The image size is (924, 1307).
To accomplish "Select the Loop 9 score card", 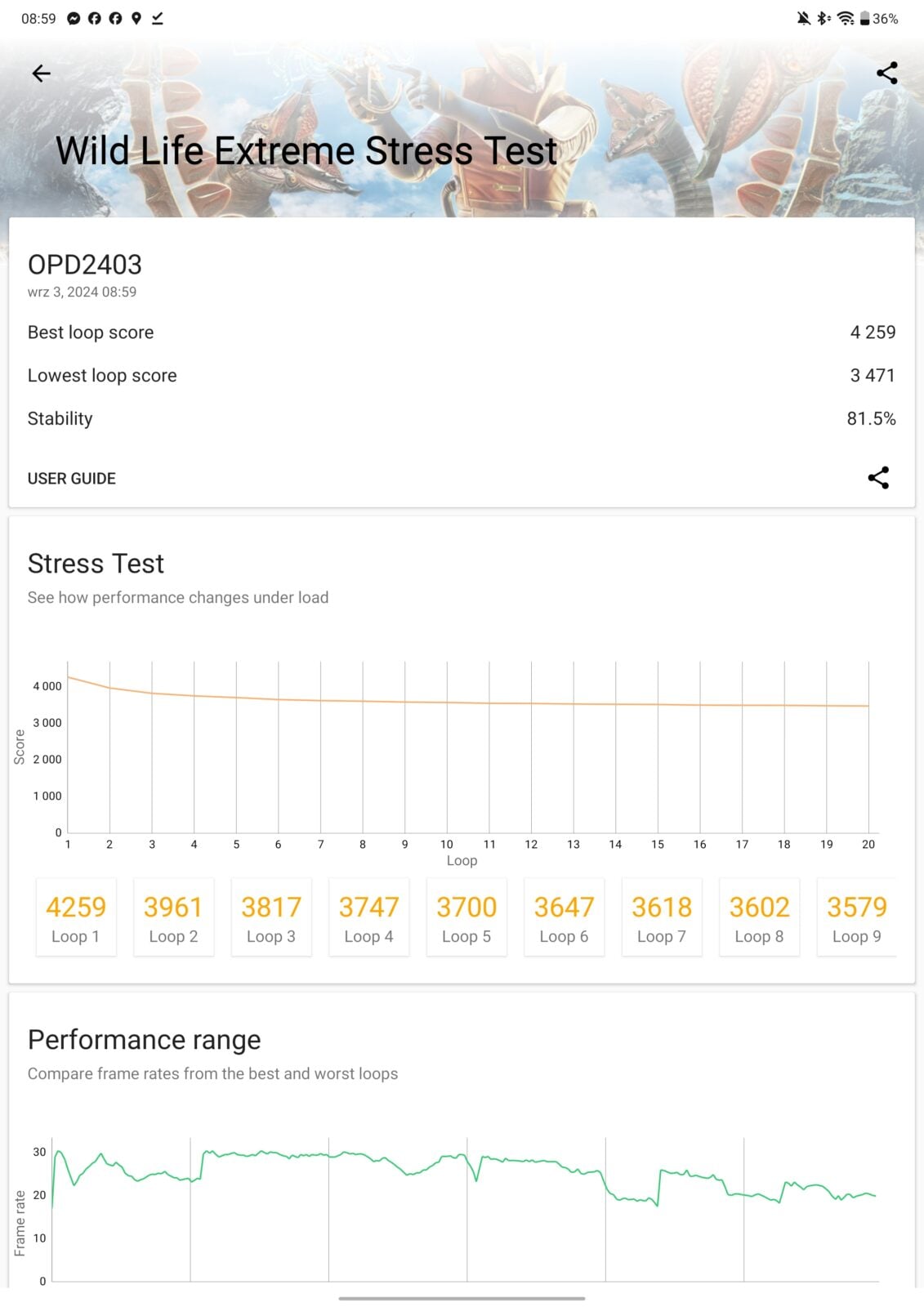I will click(x=856, y=917).
